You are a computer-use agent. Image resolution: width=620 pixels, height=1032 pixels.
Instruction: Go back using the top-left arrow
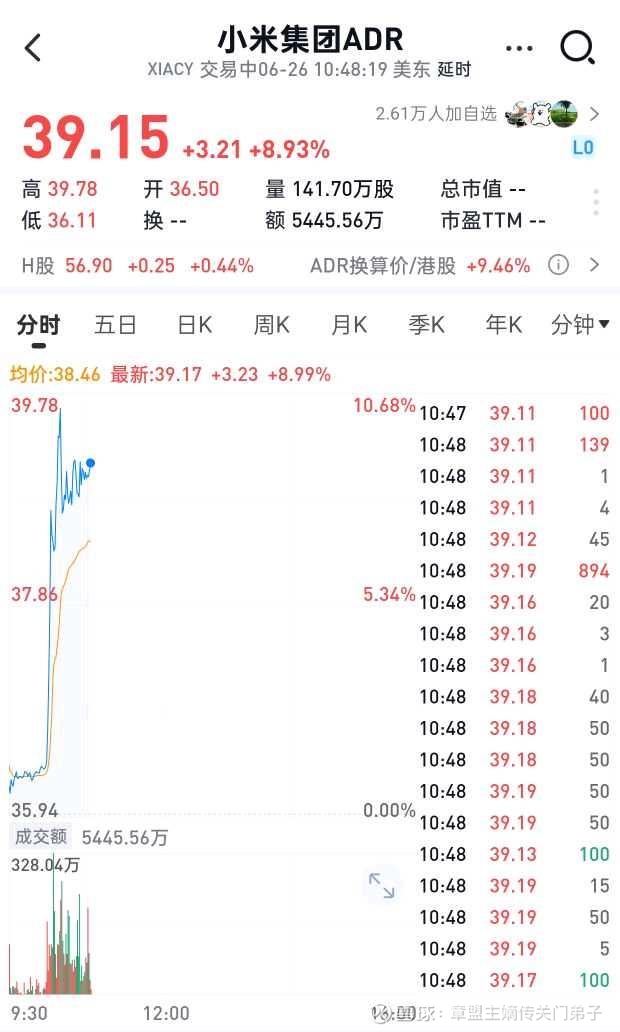[x=33, y=47]
